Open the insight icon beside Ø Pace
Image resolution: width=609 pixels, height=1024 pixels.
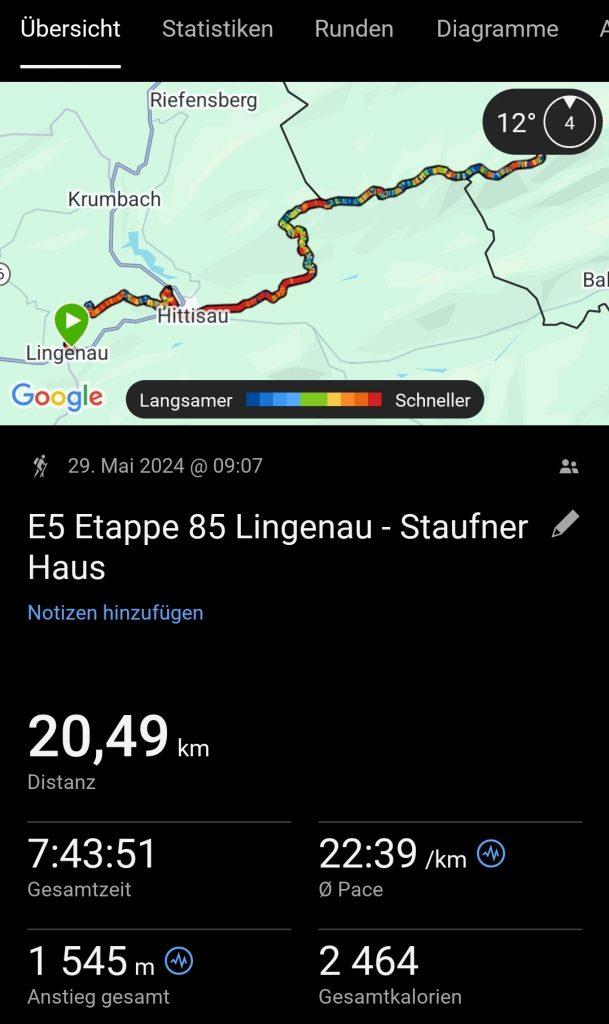pos(491,854)
